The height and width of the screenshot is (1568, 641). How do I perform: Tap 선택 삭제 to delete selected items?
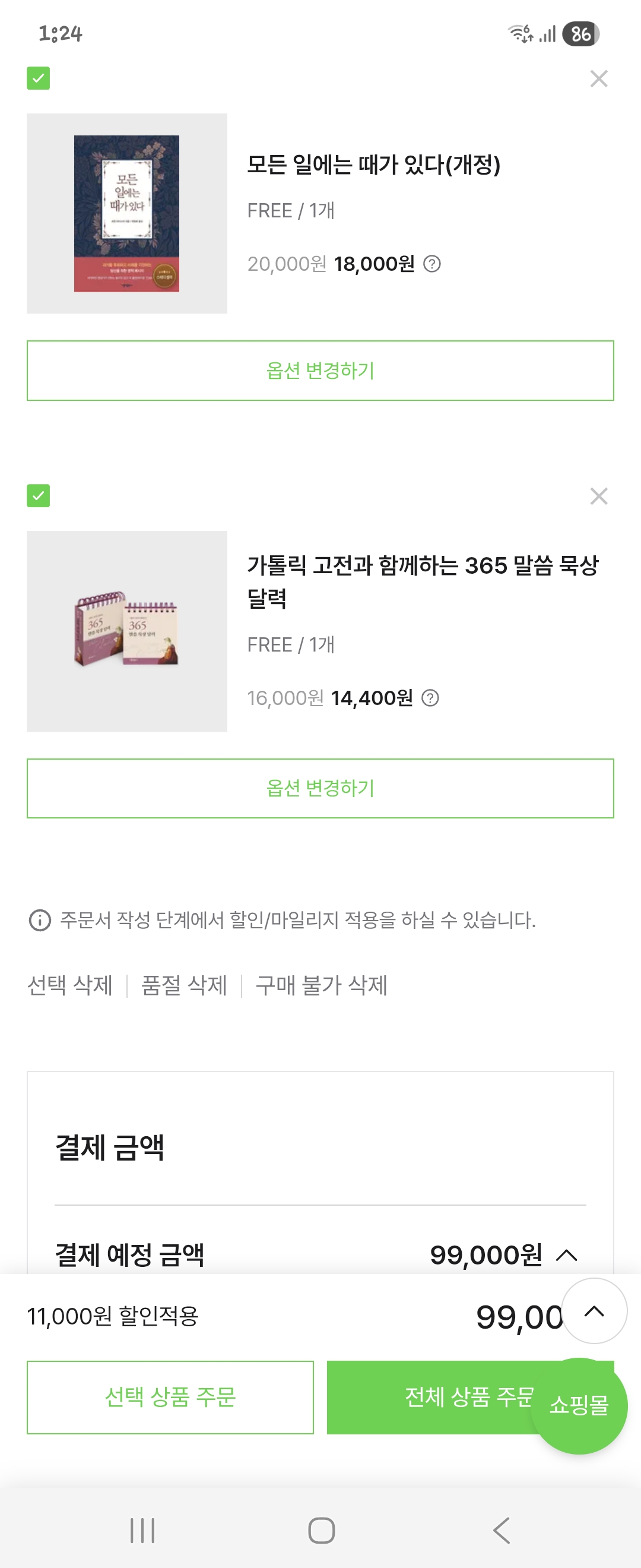(x=70, y=985)
